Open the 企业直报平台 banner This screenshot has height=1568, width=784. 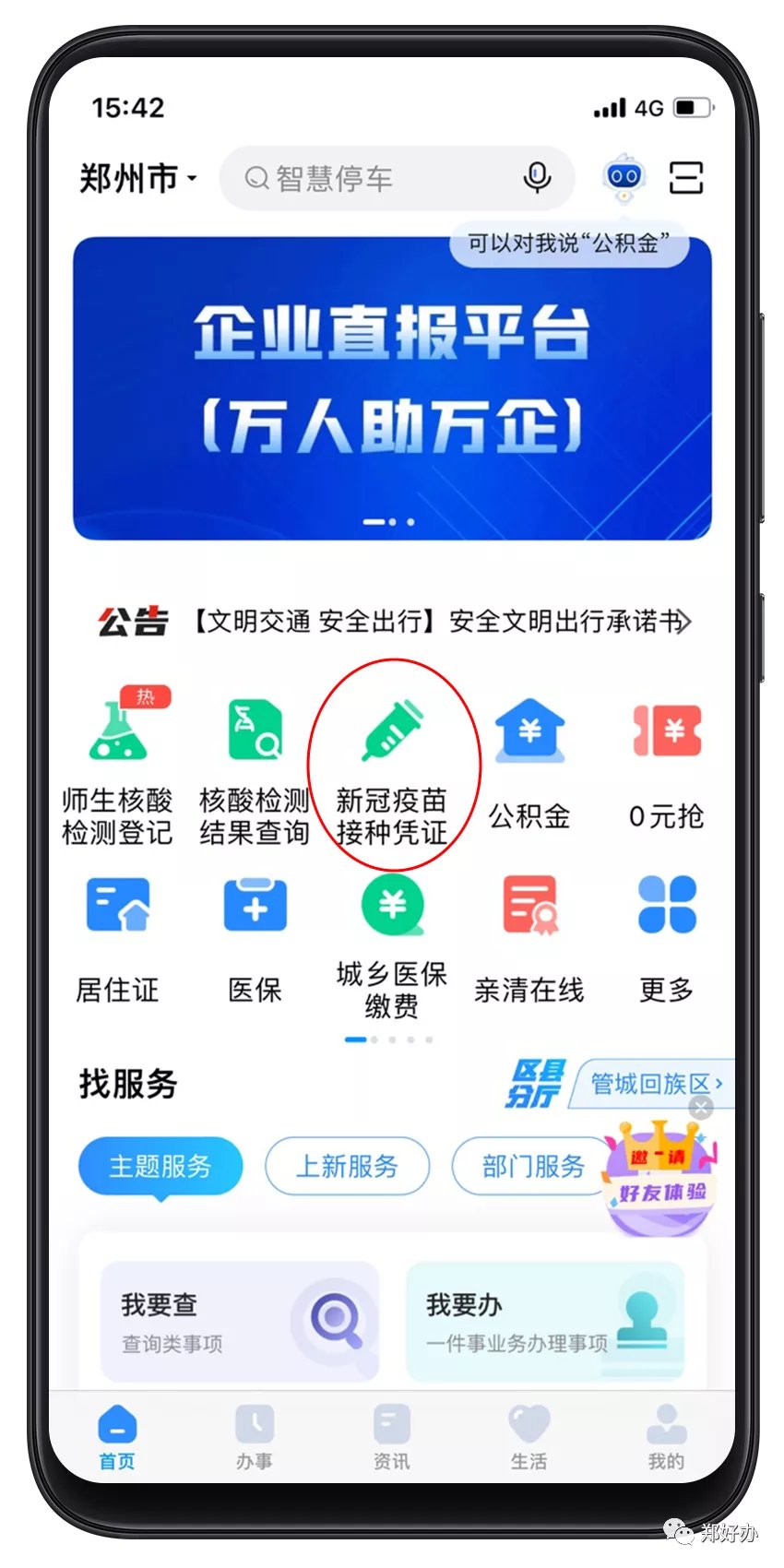click(392, 387)
